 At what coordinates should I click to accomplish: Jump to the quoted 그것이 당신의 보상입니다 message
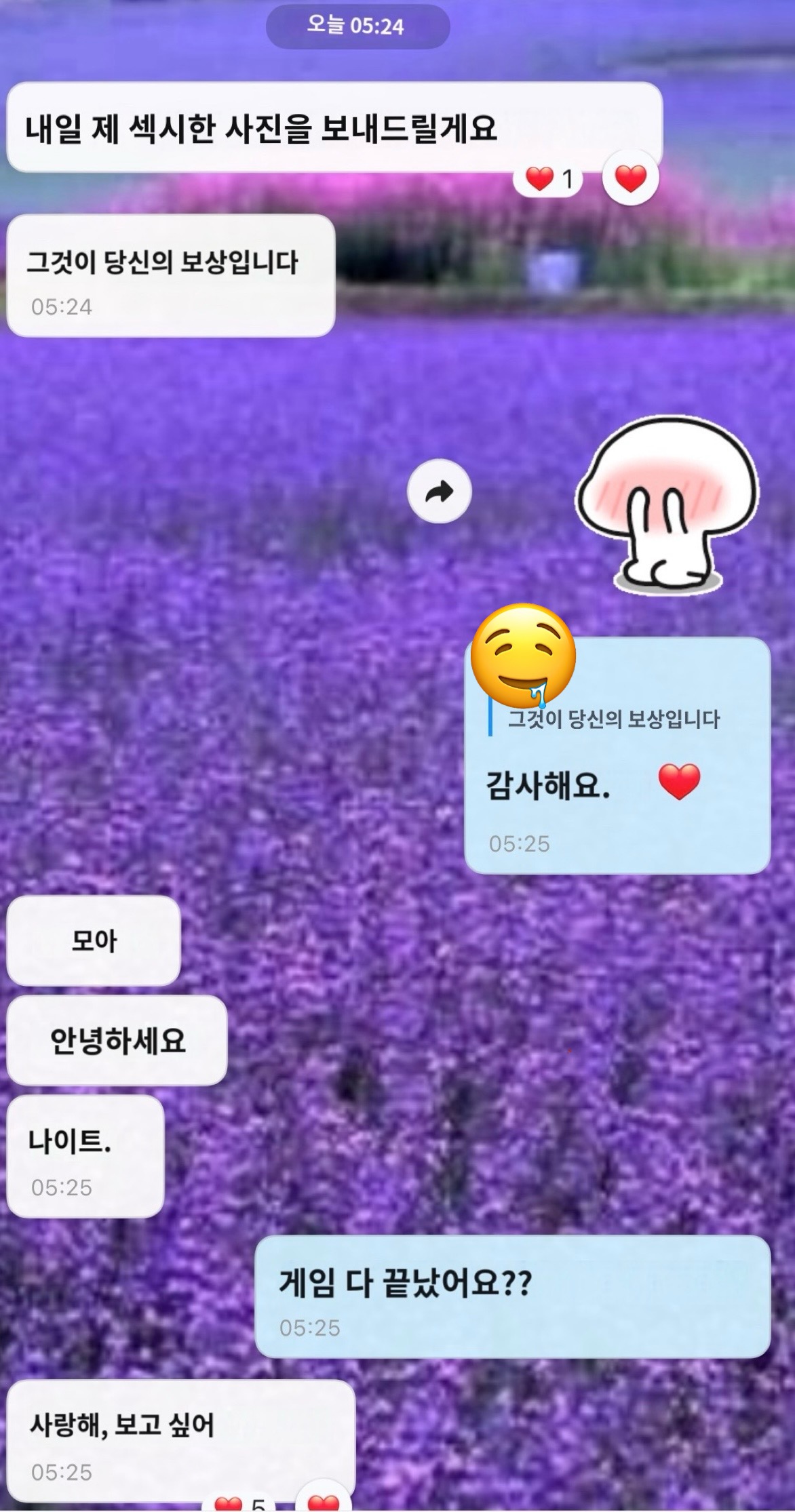point(613,719)
